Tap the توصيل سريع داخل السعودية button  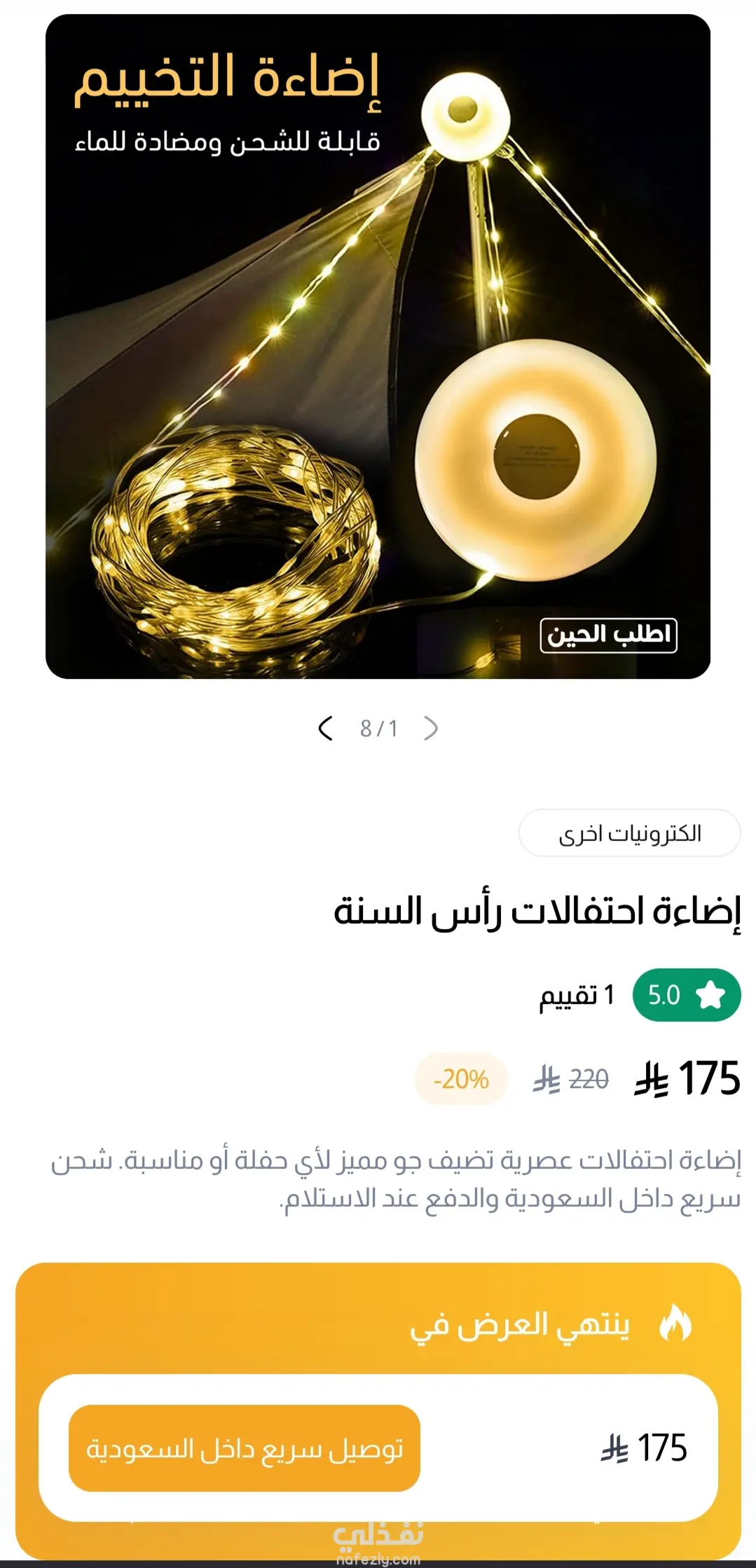(x=245, y=1448)
